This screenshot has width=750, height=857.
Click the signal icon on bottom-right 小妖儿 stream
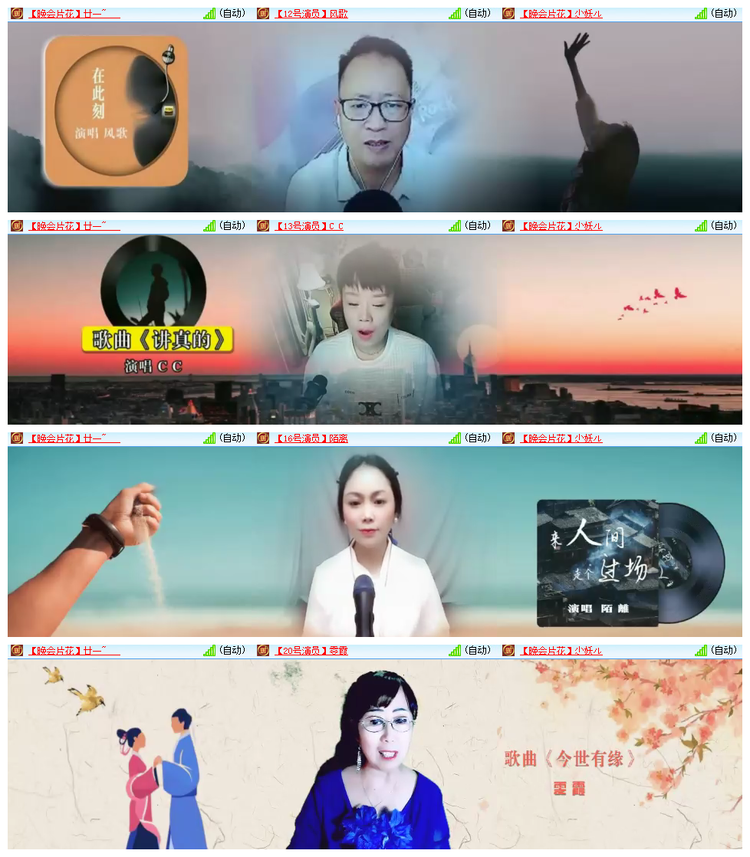[x=702, y=649]
